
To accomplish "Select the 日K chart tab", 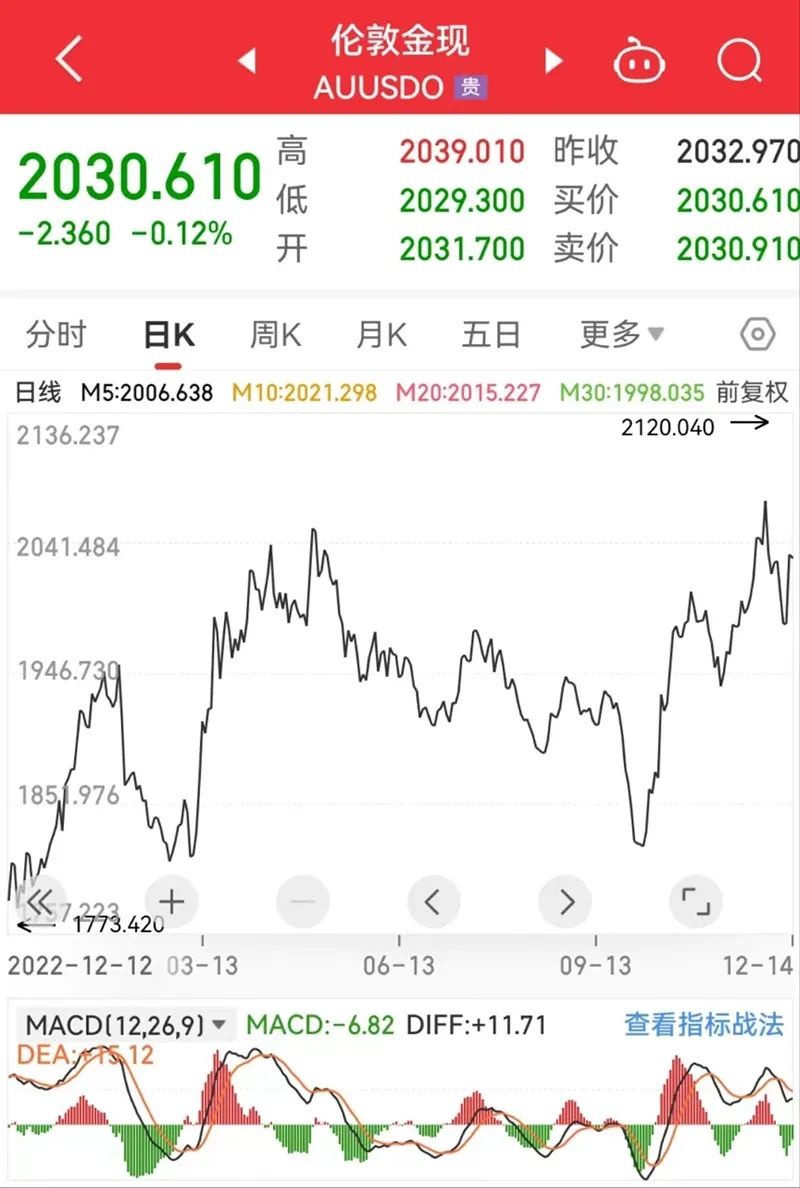I will pos(168,335).
